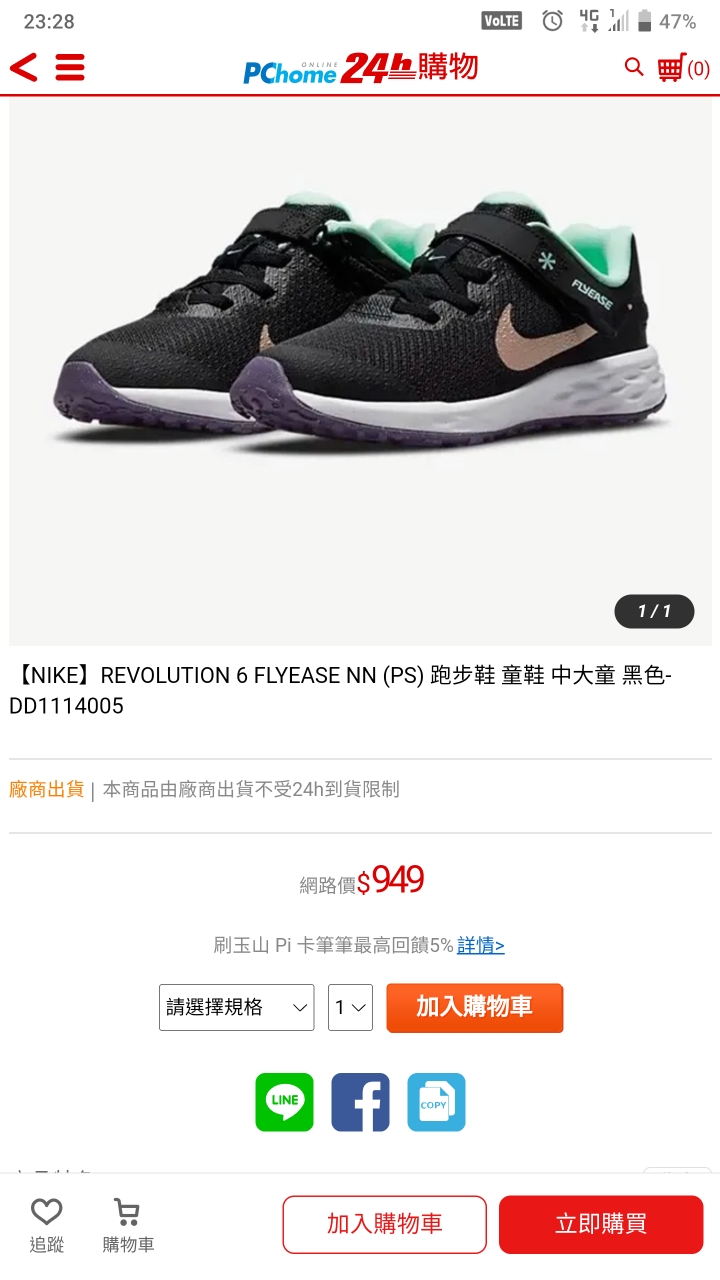
Task: Open the hamburger menu
Action: pyautogui.click(x=70, y=68)
